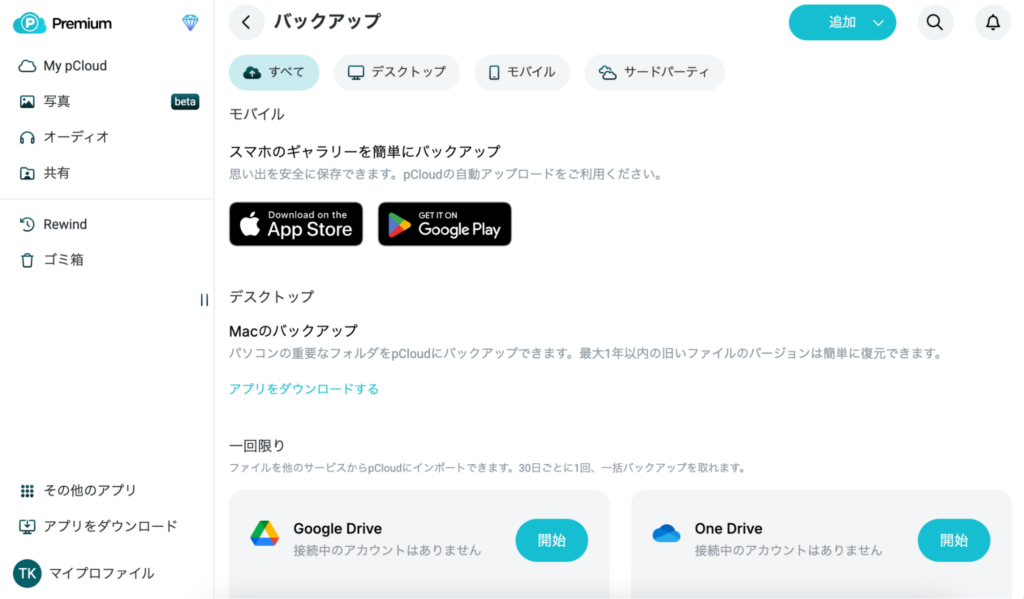This screenshot has width=1024, height=599.
Task: Open 共有 in the sidebar
Action: pyautogui.click(x=57, y=173)
